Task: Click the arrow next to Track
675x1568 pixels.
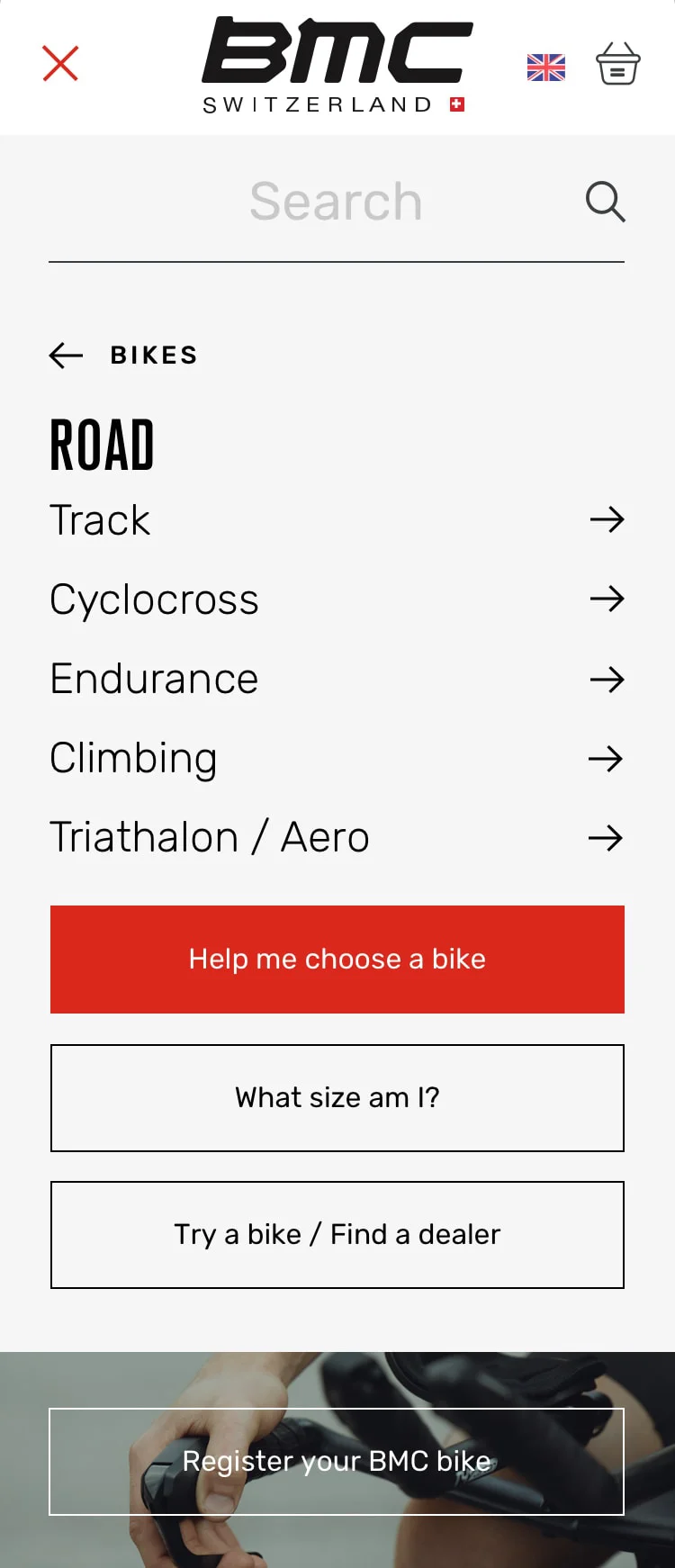Action: pos(608,519)
